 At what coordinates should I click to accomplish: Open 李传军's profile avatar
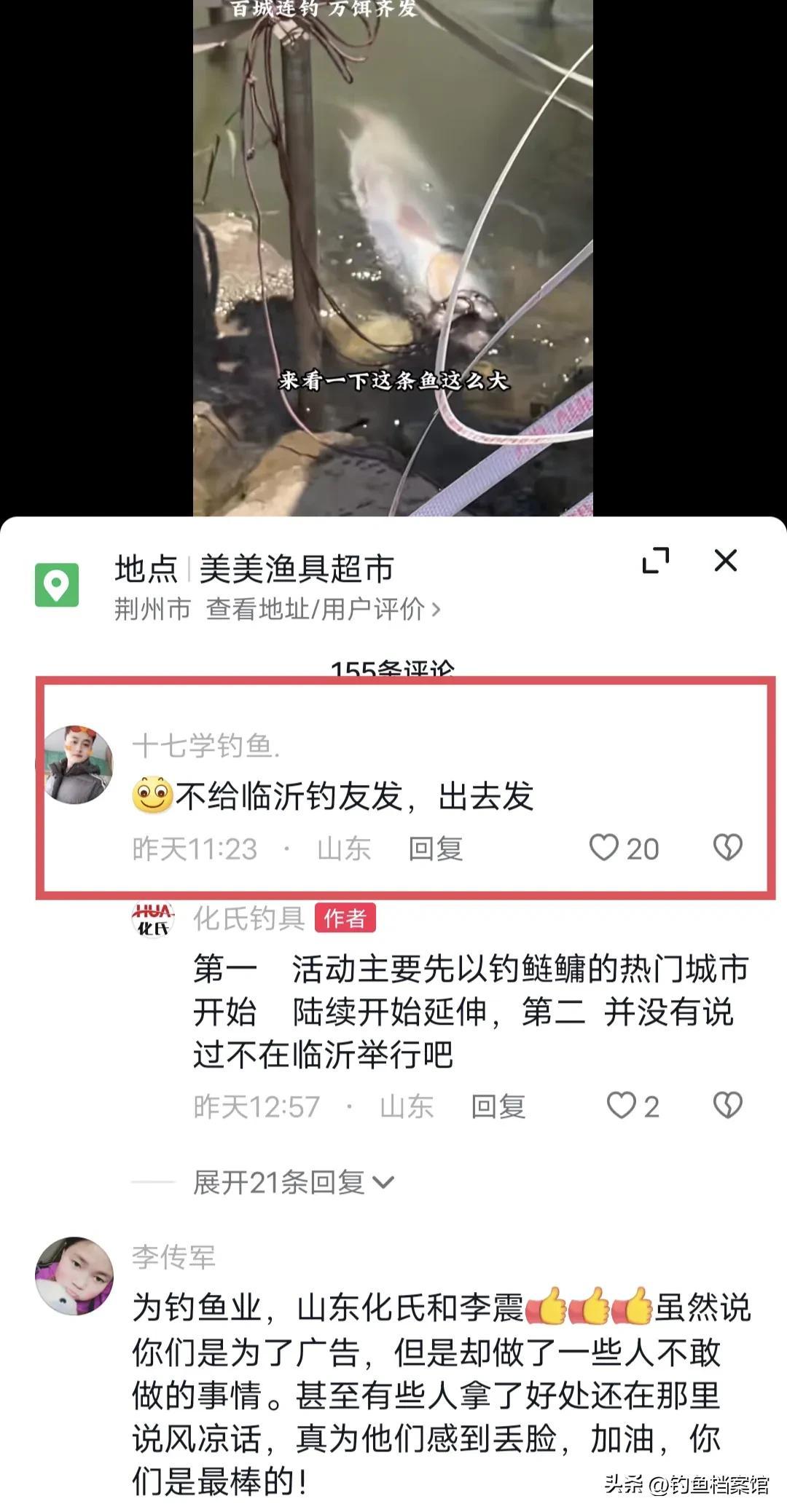pos(74,1275)
